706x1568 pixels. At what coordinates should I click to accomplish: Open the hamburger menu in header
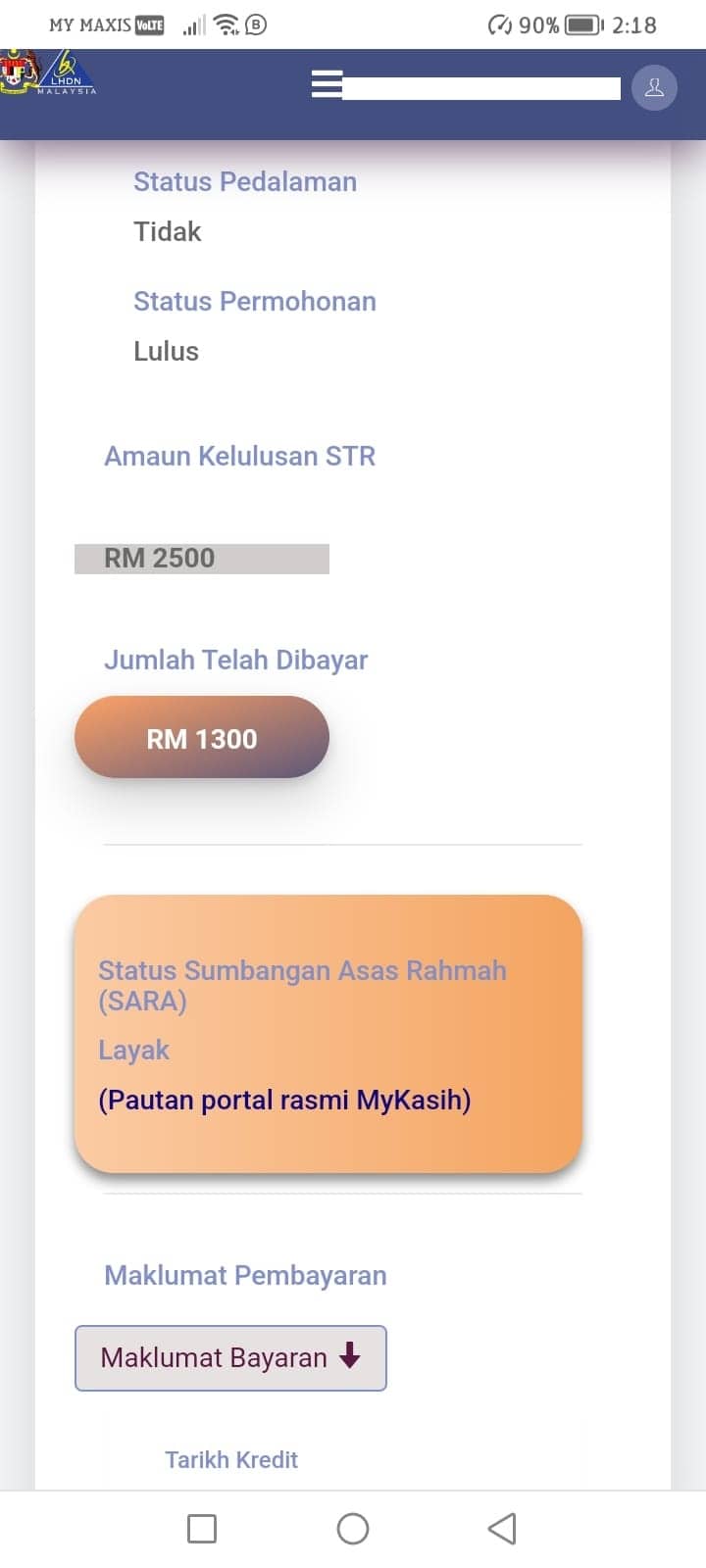pos(327,84)
